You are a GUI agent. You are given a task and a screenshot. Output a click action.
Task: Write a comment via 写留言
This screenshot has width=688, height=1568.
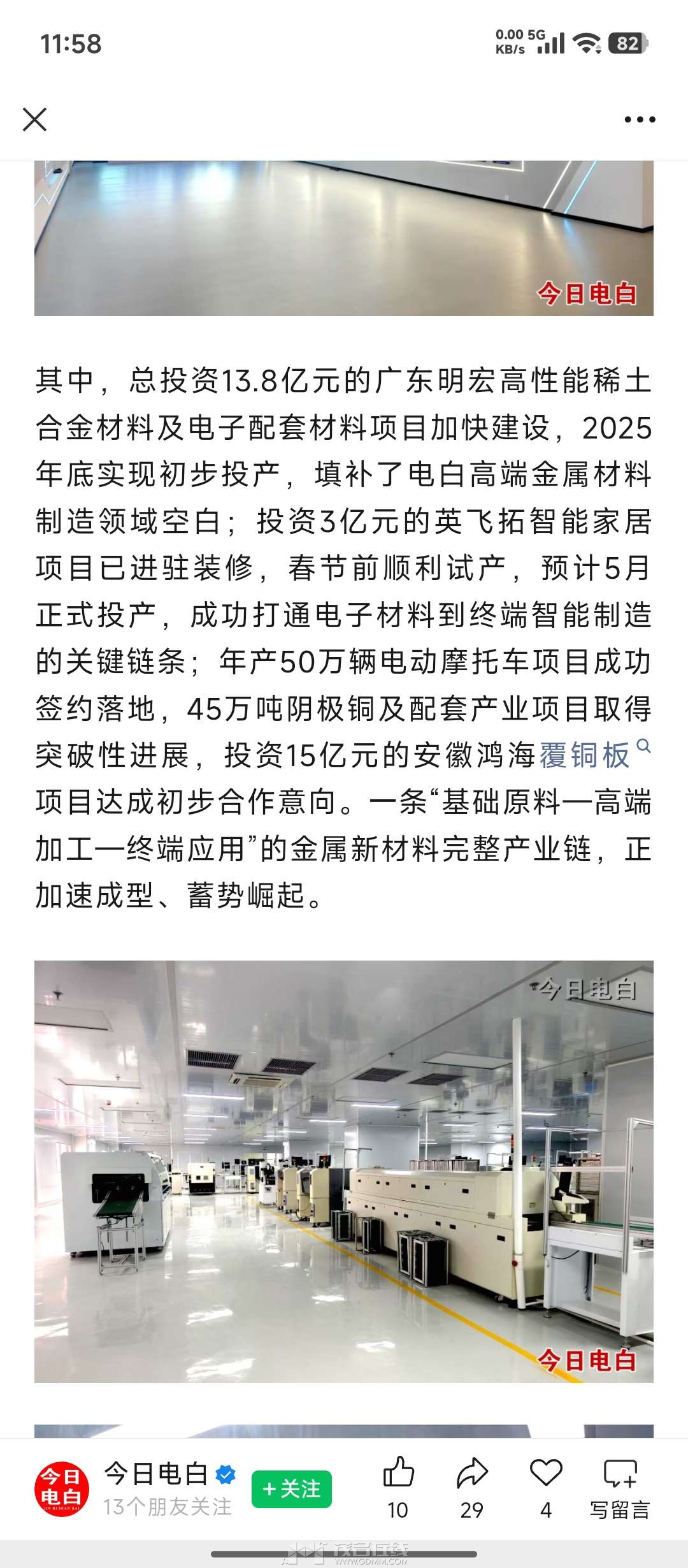click(620, 1486)
